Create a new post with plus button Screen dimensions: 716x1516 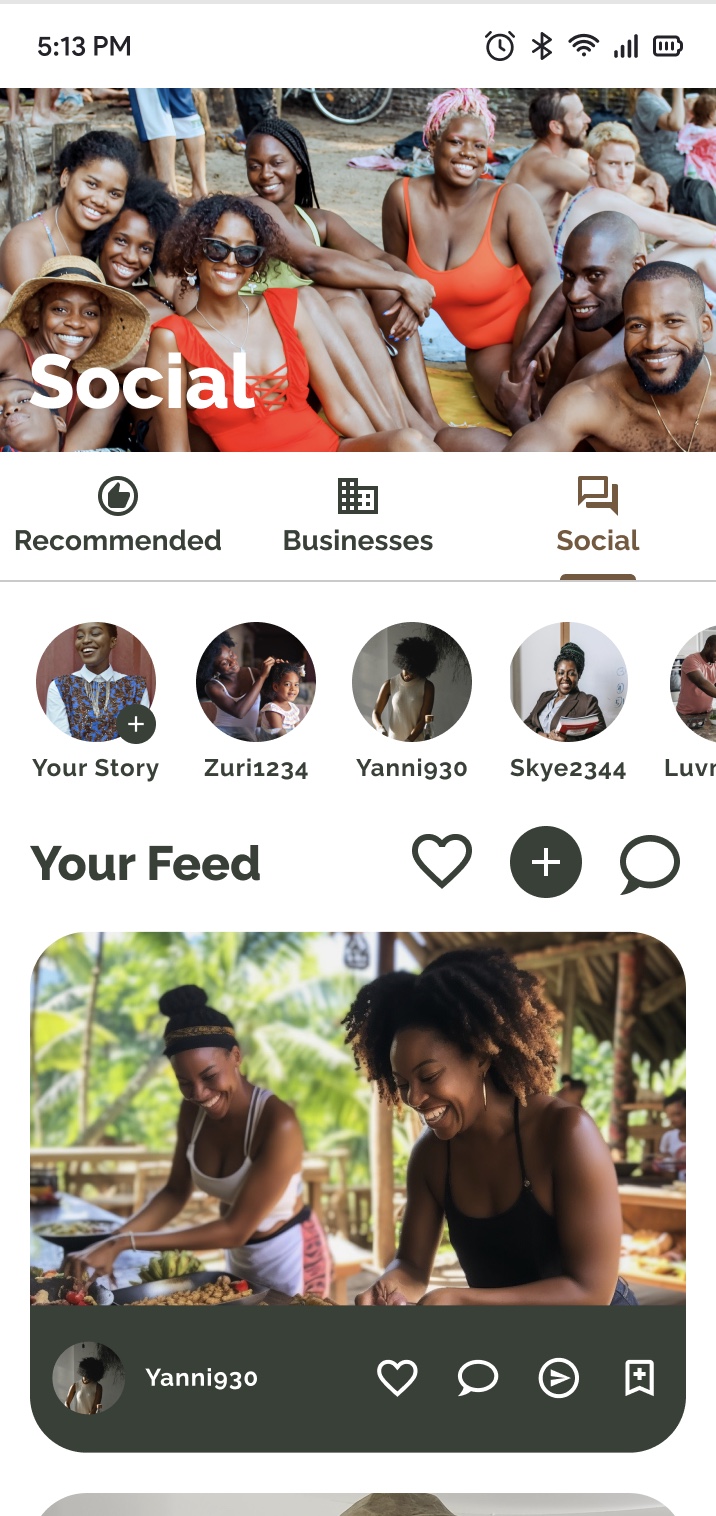click(546, 862)
